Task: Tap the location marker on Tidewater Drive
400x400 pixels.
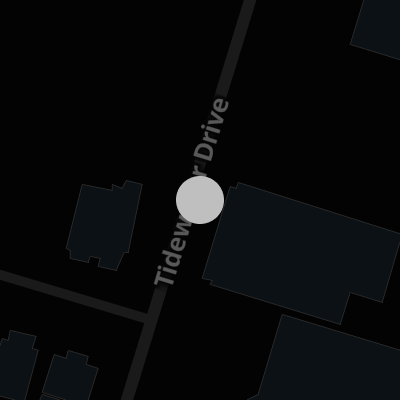Action: pos(200,200)
